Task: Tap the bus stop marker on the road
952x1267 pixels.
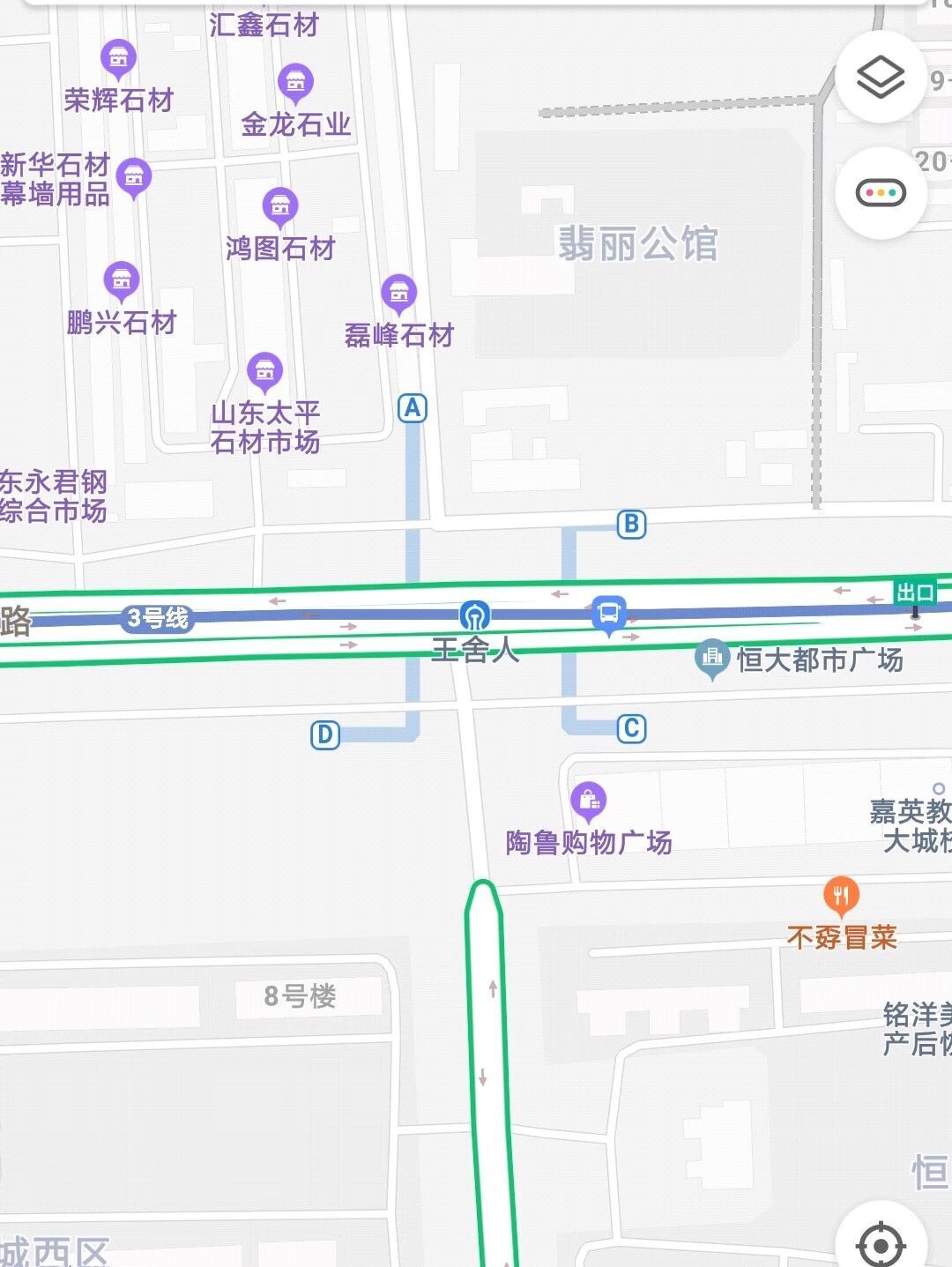Action: tap(608, 613)
